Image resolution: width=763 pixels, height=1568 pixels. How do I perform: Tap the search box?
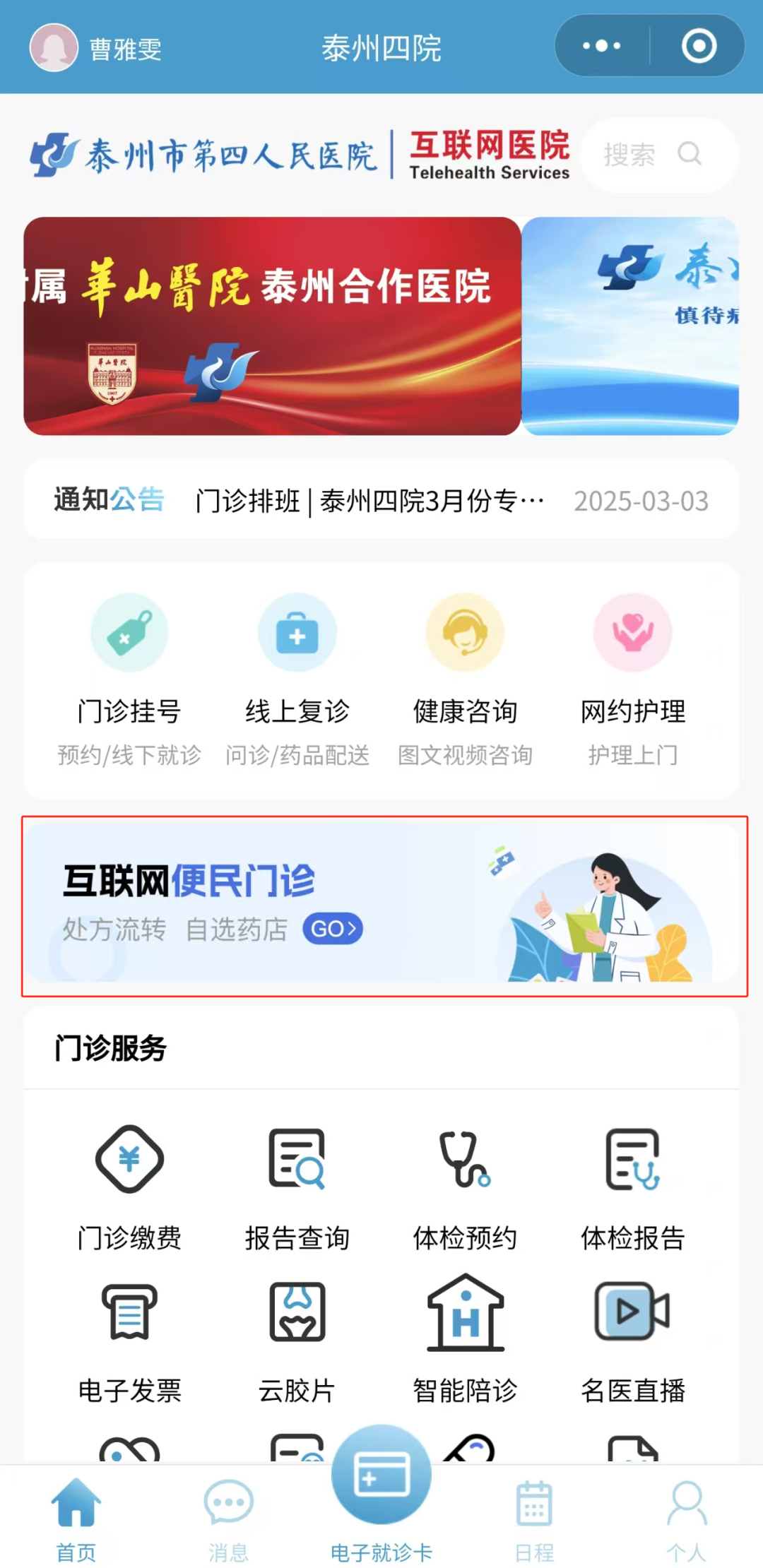pyautogui.click(x=657, y=155)
